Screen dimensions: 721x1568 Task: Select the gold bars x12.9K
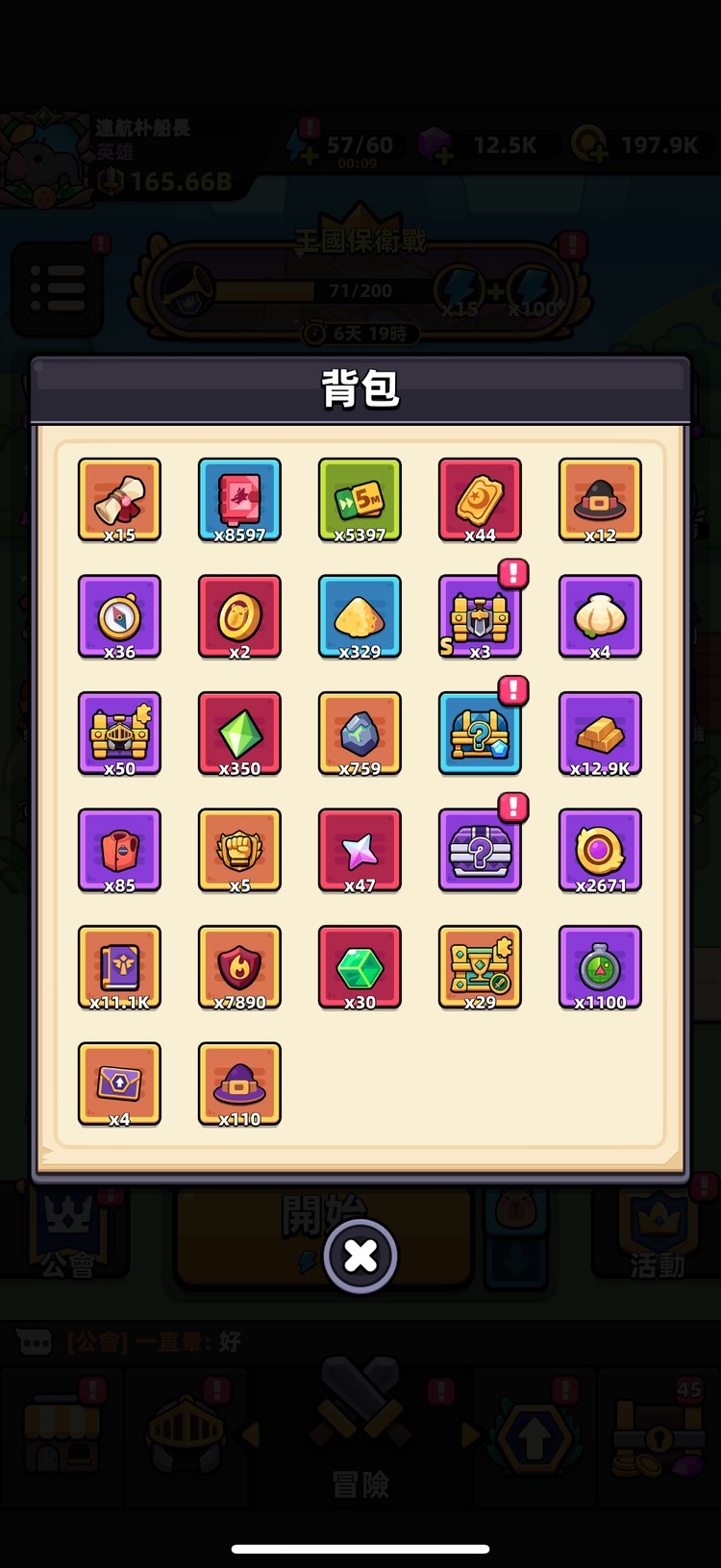tap(600, 733)
